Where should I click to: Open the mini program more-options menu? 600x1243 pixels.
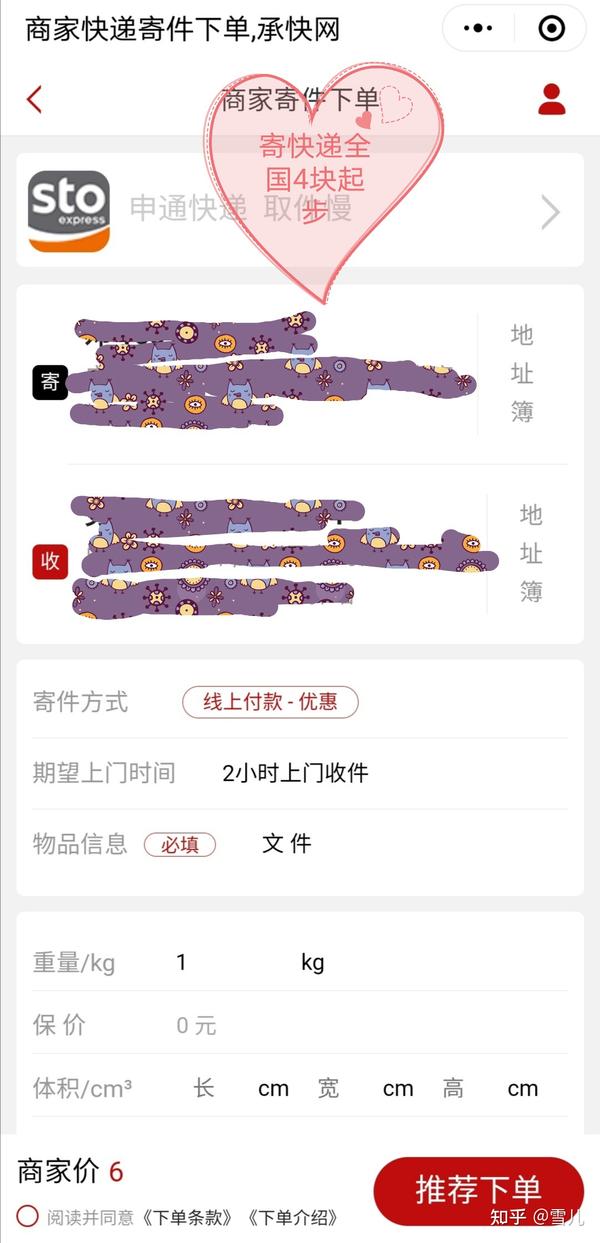482,29
